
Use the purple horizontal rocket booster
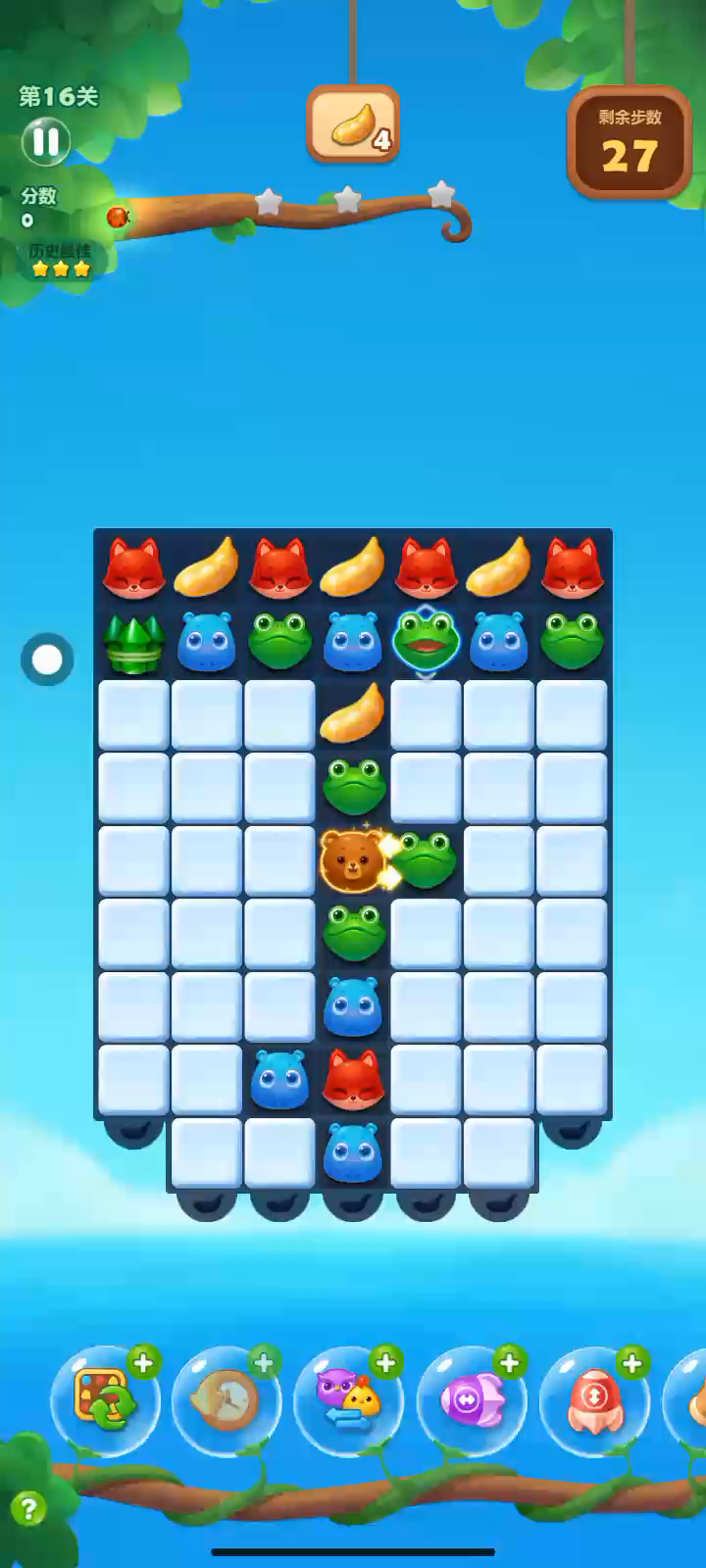pyautogui.click(x=471, y=1400)
